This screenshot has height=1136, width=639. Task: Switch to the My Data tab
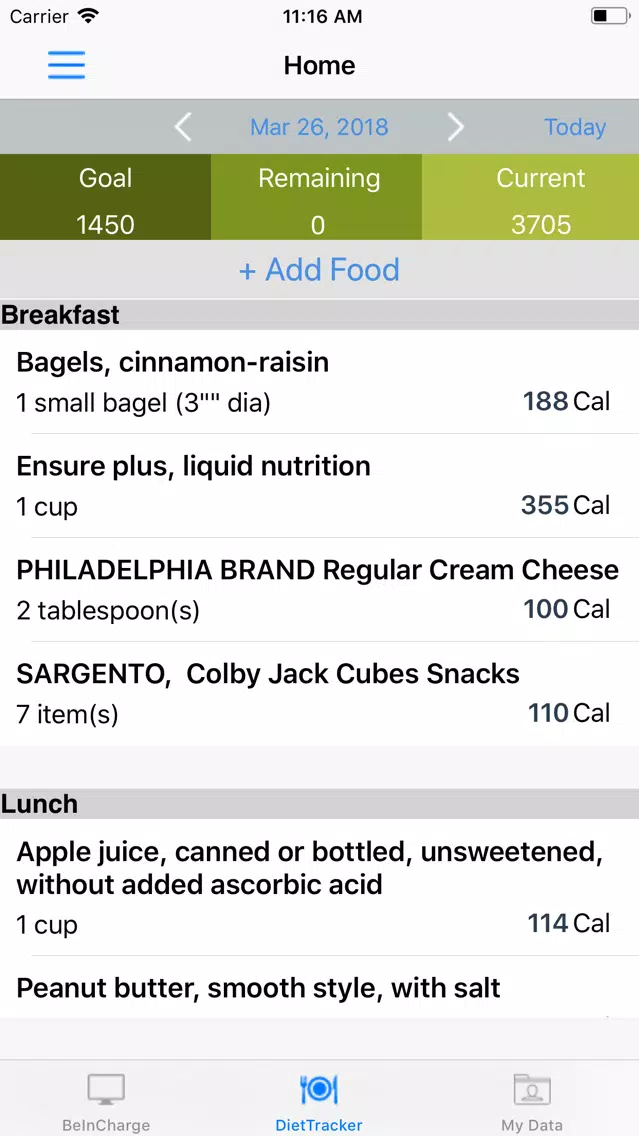[532, 1100]
